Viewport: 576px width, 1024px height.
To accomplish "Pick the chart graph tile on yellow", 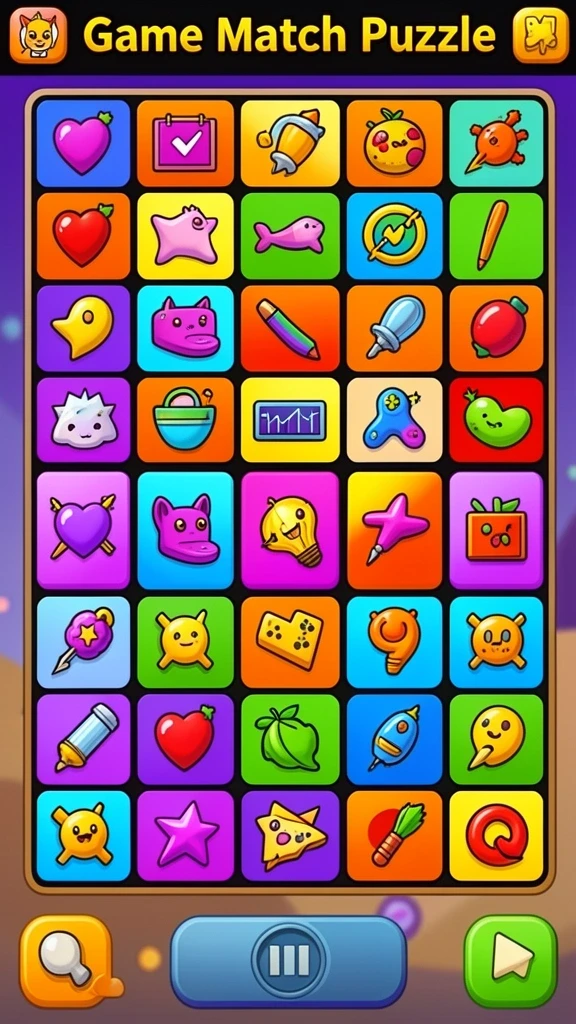I will point(290,420).
